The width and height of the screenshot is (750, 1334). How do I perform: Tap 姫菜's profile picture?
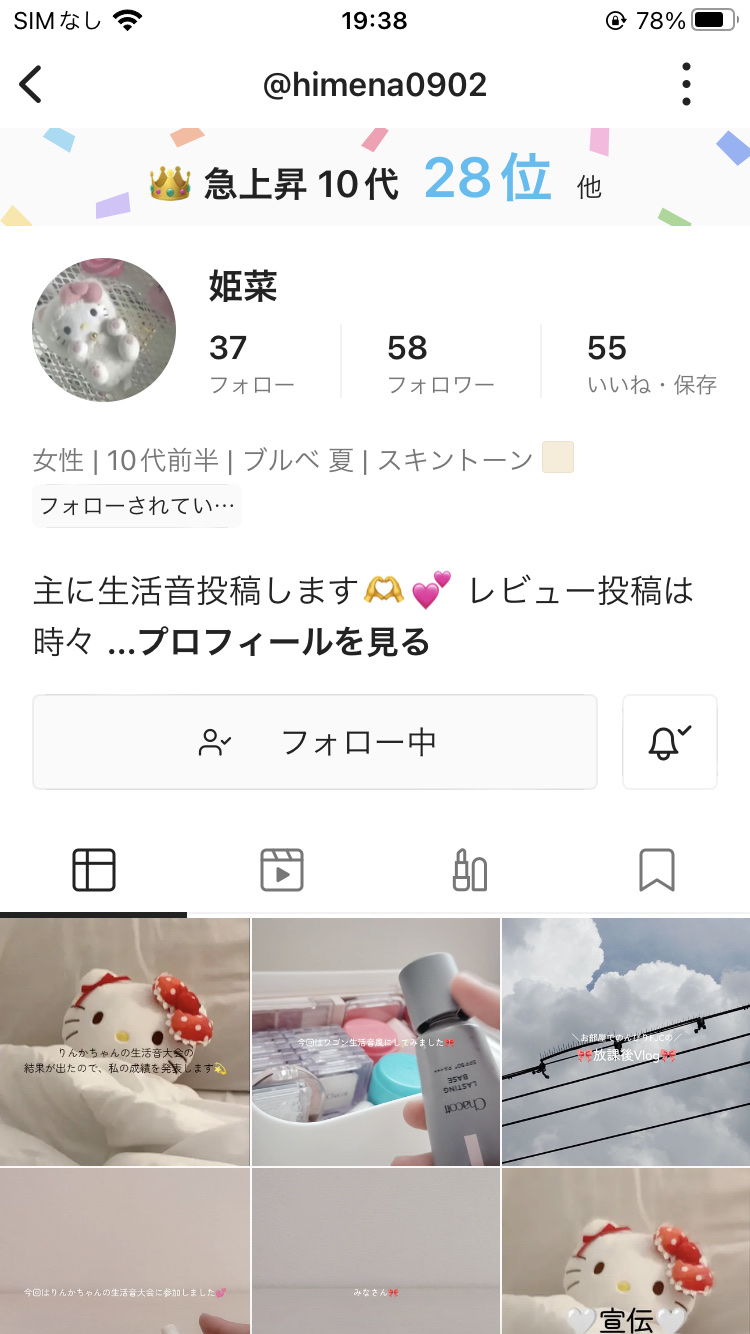pos(105,329)
